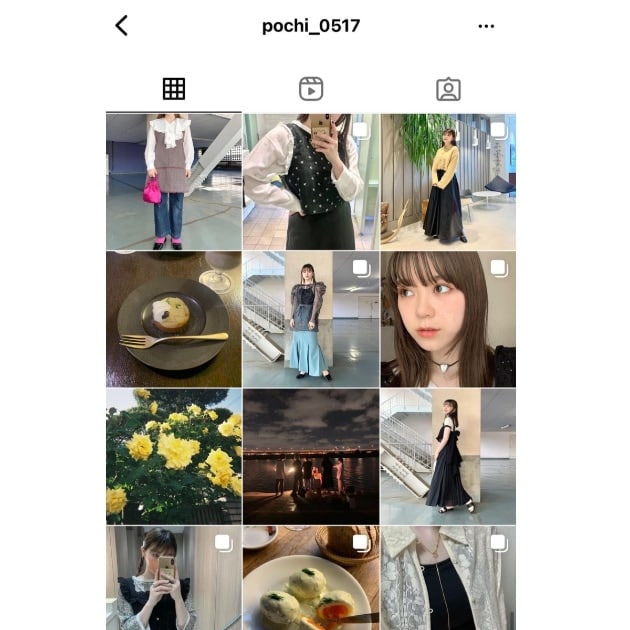
Task: Open the post with the light blue skirt outfit
Action: pyautogui.click(x=311, y=319)
